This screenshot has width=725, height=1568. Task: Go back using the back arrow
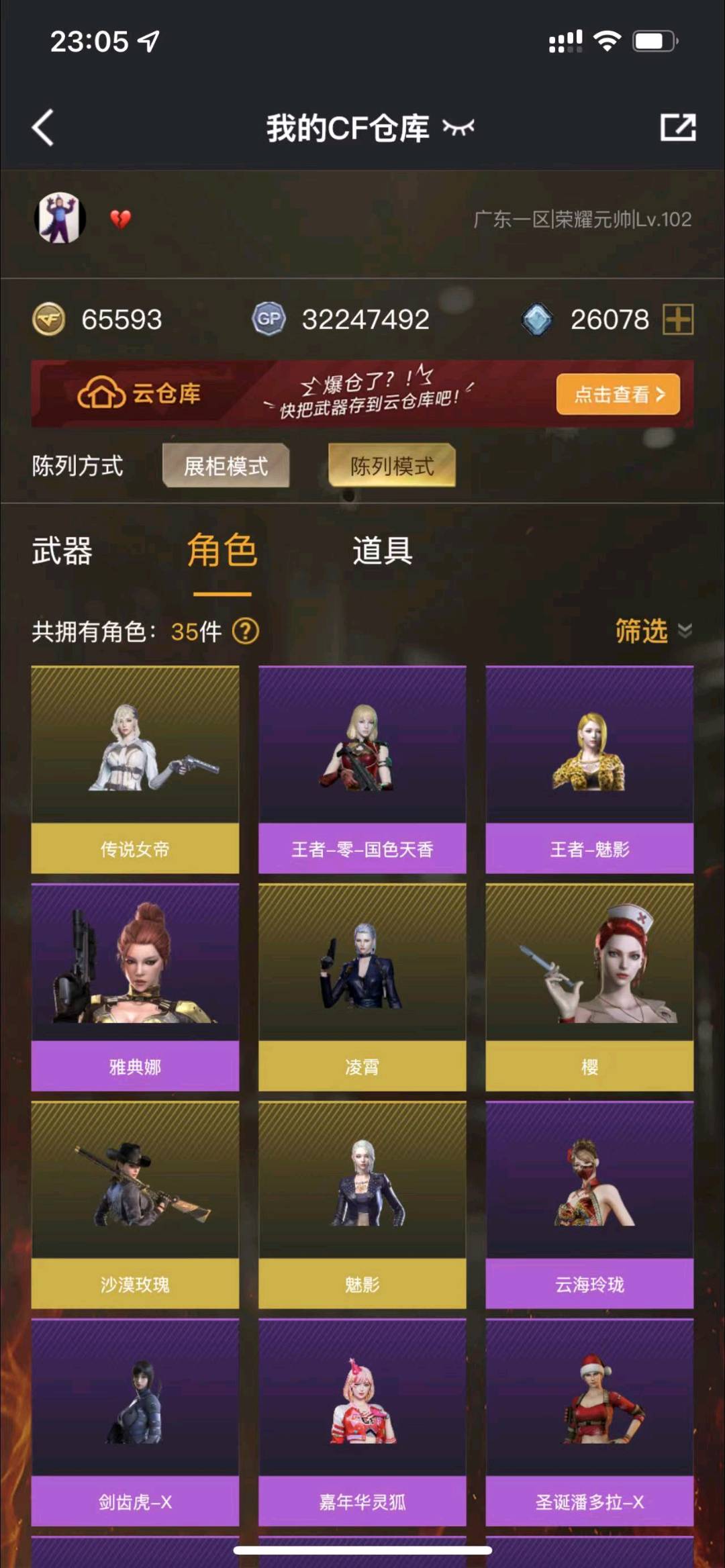coord(43,128)
